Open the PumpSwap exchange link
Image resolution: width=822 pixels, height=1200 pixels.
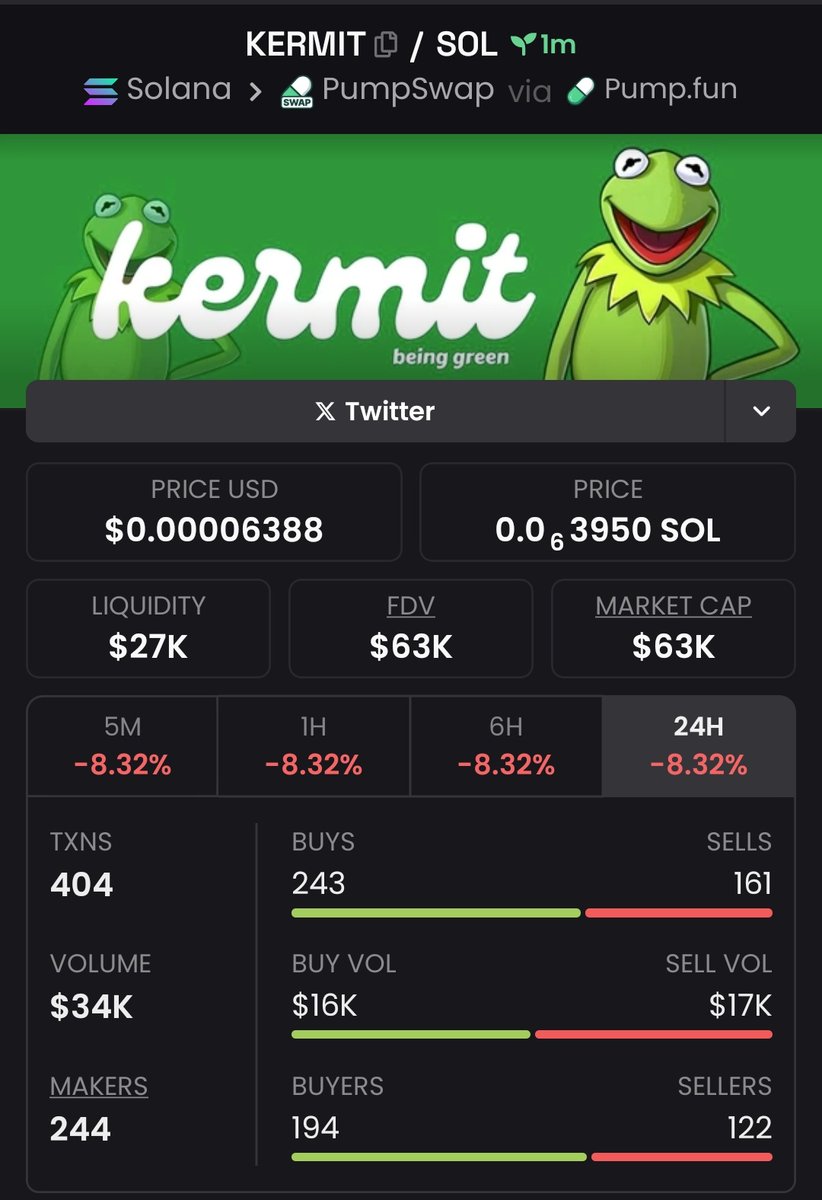point(387,90)
